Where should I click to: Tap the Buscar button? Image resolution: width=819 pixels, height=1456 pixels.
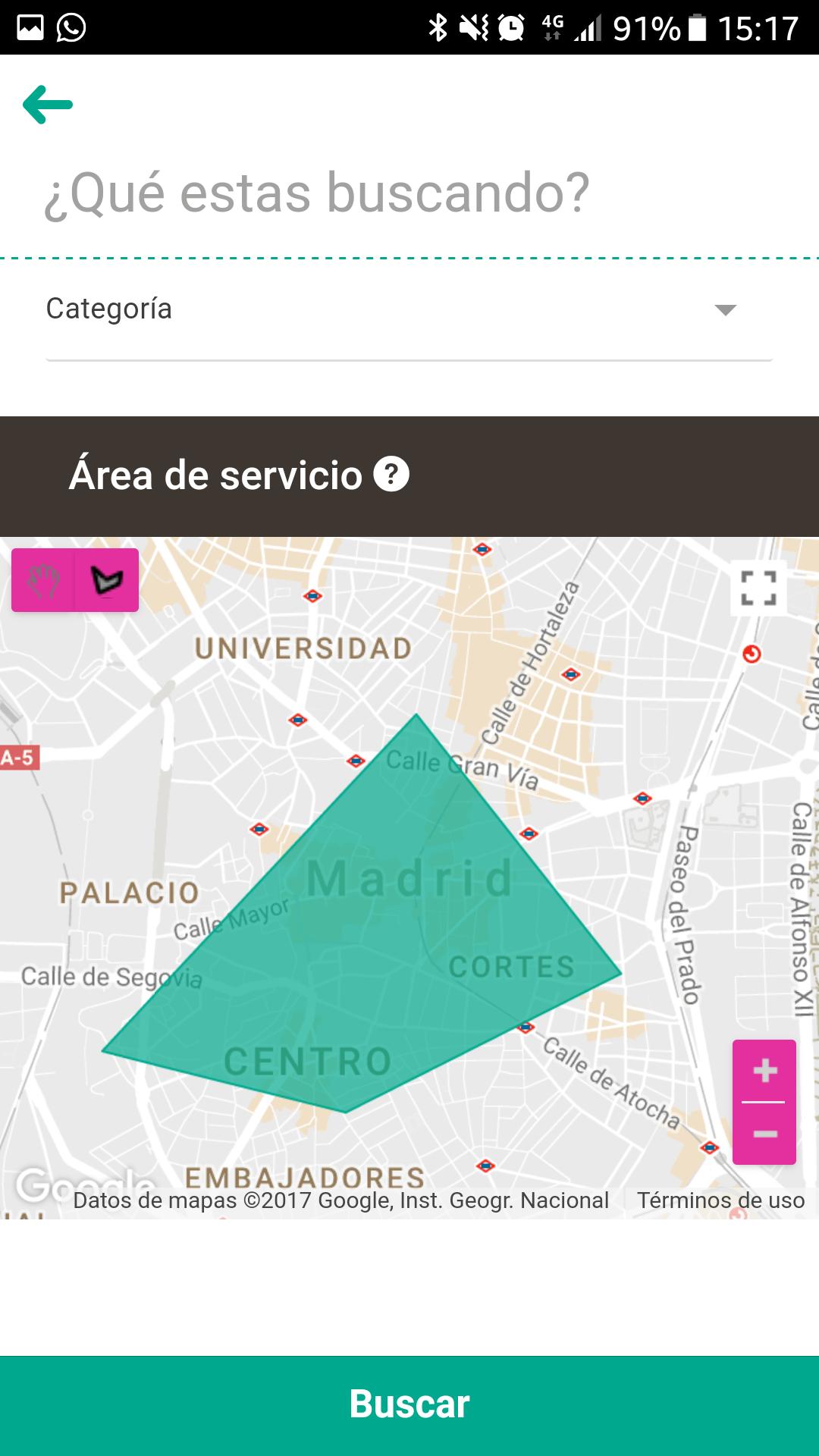click(409, 1404)
